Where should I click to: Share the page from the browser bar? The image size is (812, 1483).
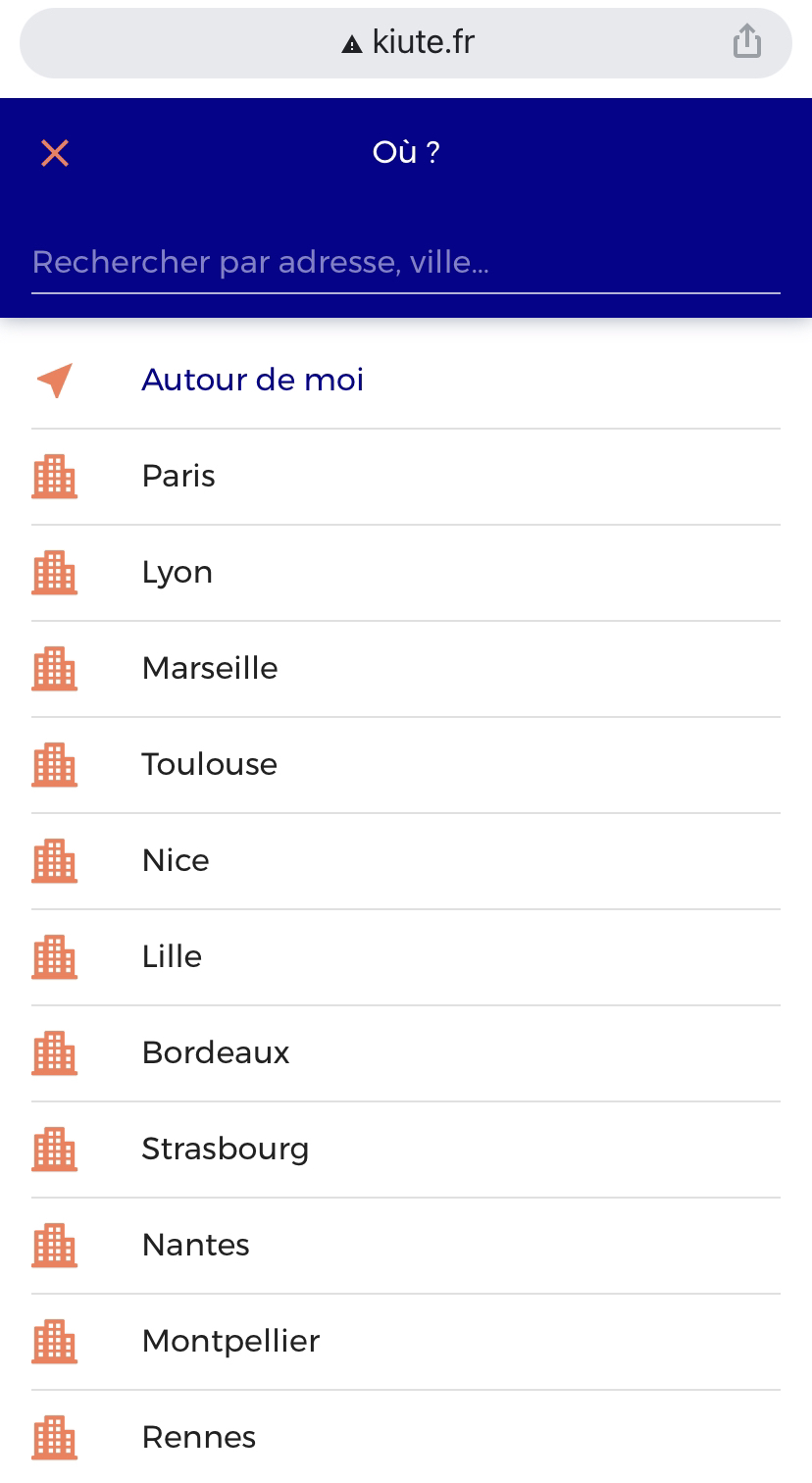(x=747, y=41)
